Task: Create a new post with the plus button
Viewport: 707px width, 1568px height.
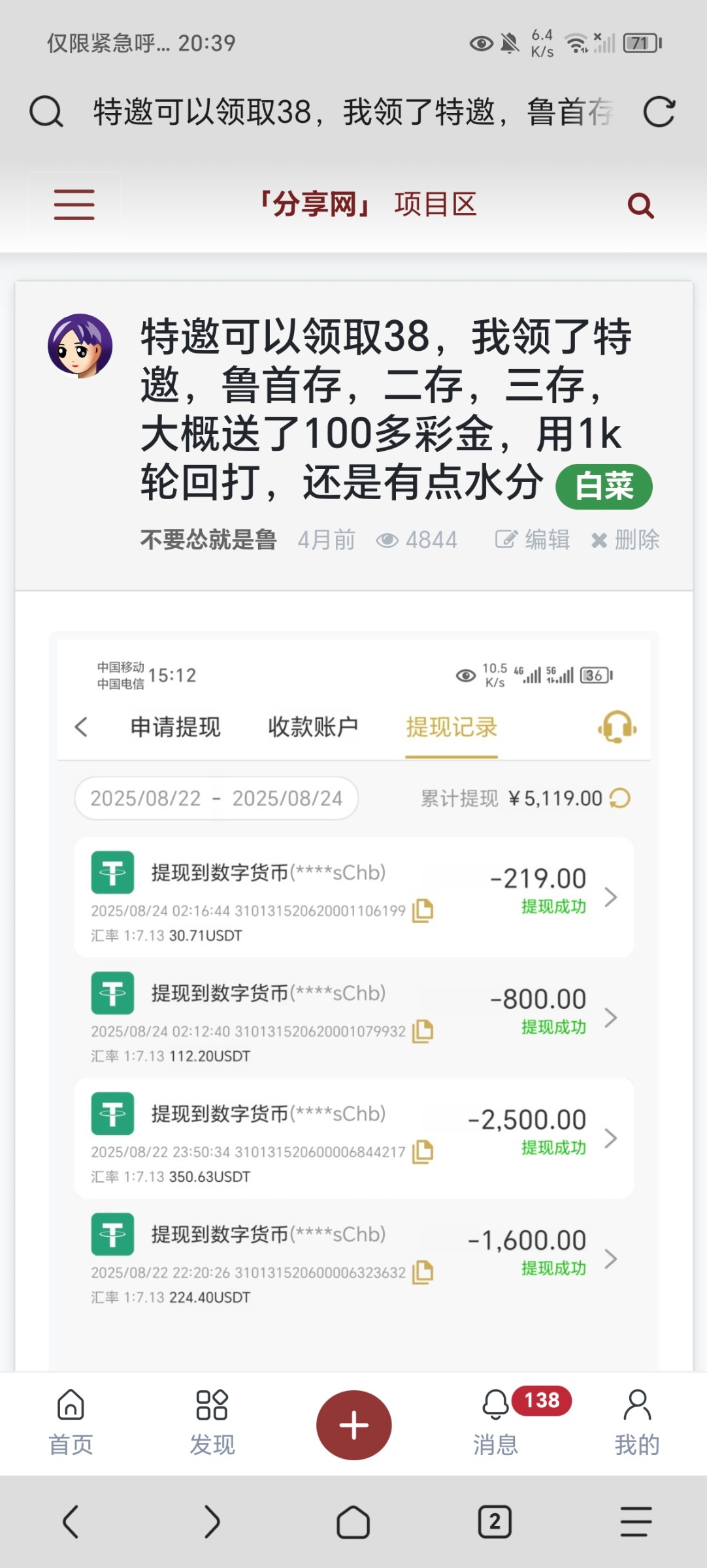Action: pyautogui.click(x=354, y=1425)
